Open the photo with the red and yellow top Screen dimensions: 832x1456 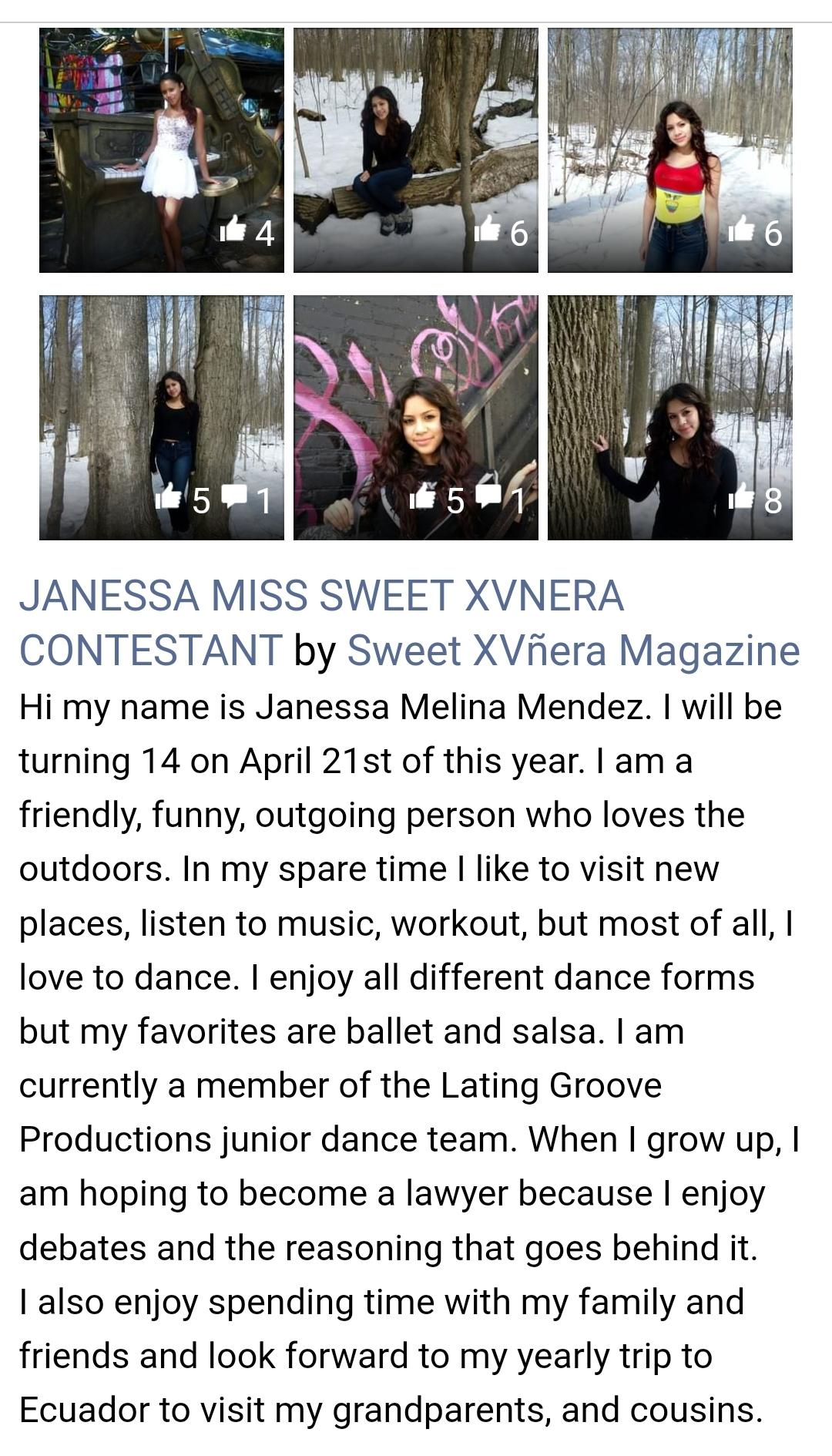pos(669,150)
